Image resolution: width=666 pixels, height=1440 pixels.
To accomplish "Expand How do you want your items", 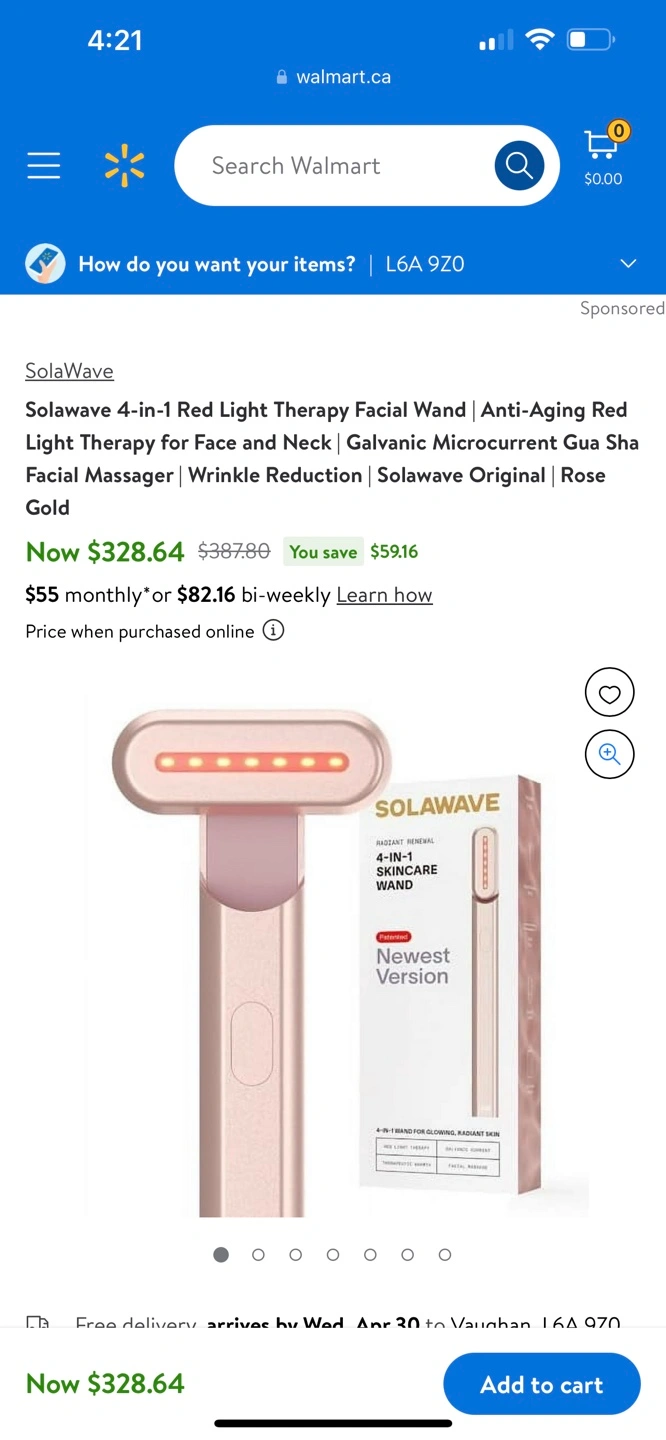I will [x=333, y=264].
